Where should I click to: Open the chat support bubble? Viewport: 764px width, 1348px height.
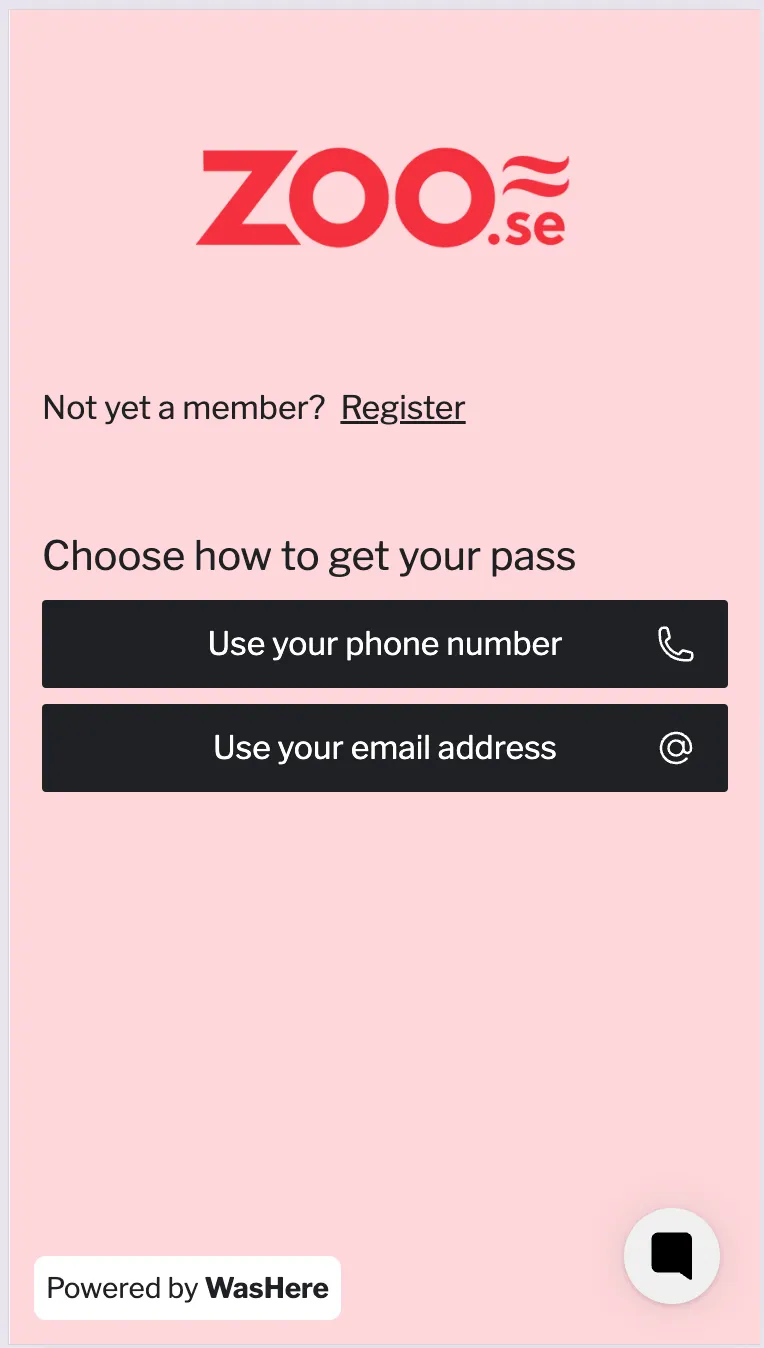(x=672, y=1255)
